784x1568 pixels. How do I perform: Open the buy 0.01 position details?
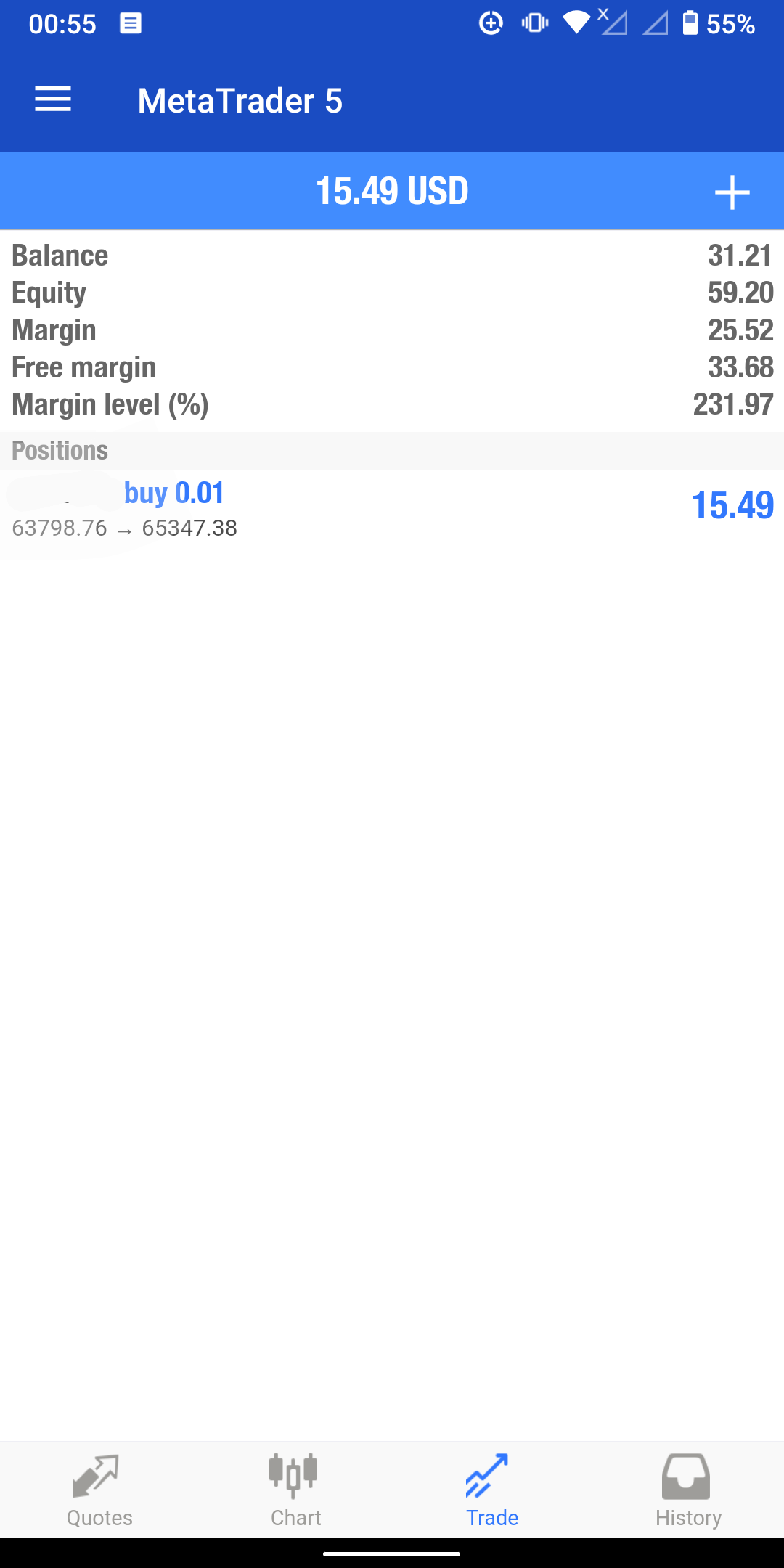coord(392,508)
